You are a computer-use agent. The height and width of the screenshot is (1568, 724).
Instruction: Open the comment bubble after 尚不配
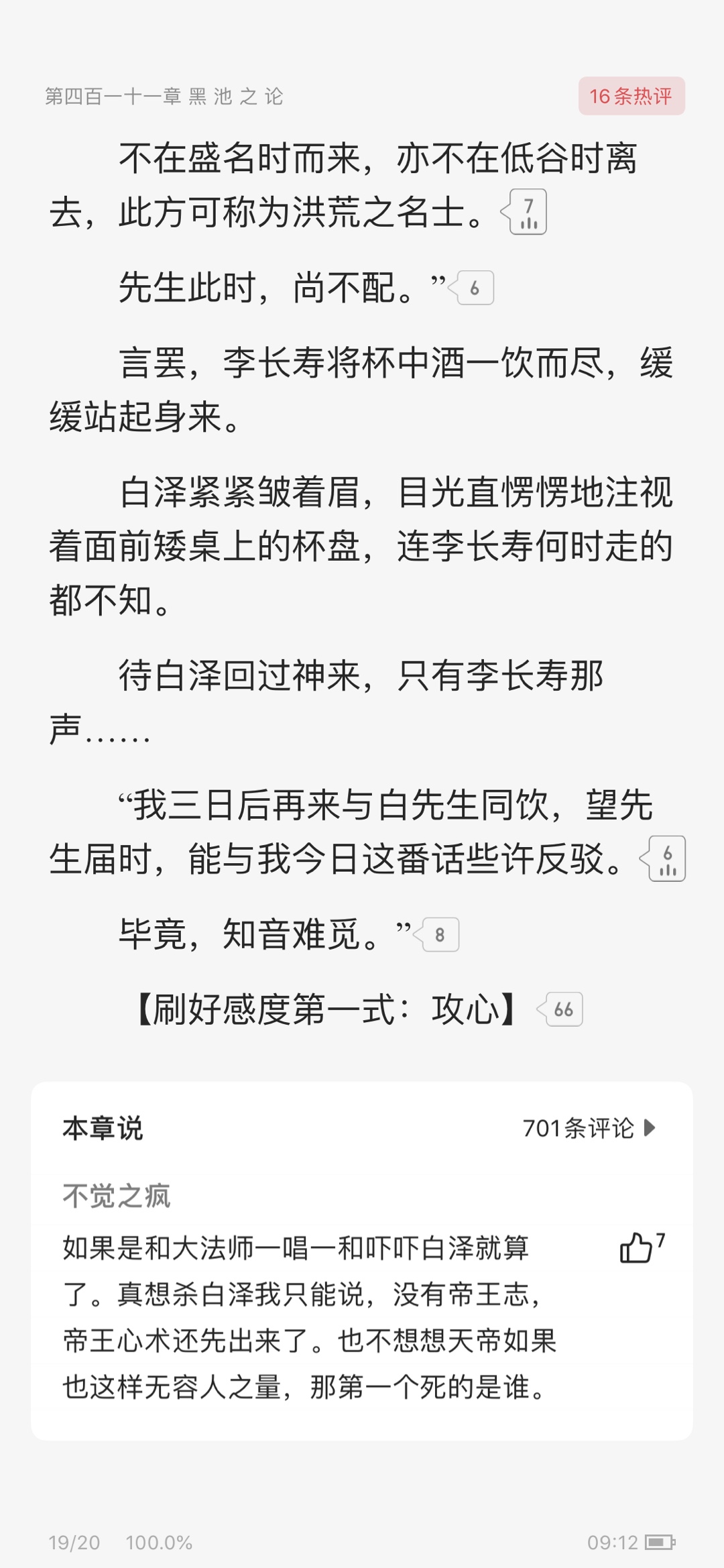coord(471,288)
